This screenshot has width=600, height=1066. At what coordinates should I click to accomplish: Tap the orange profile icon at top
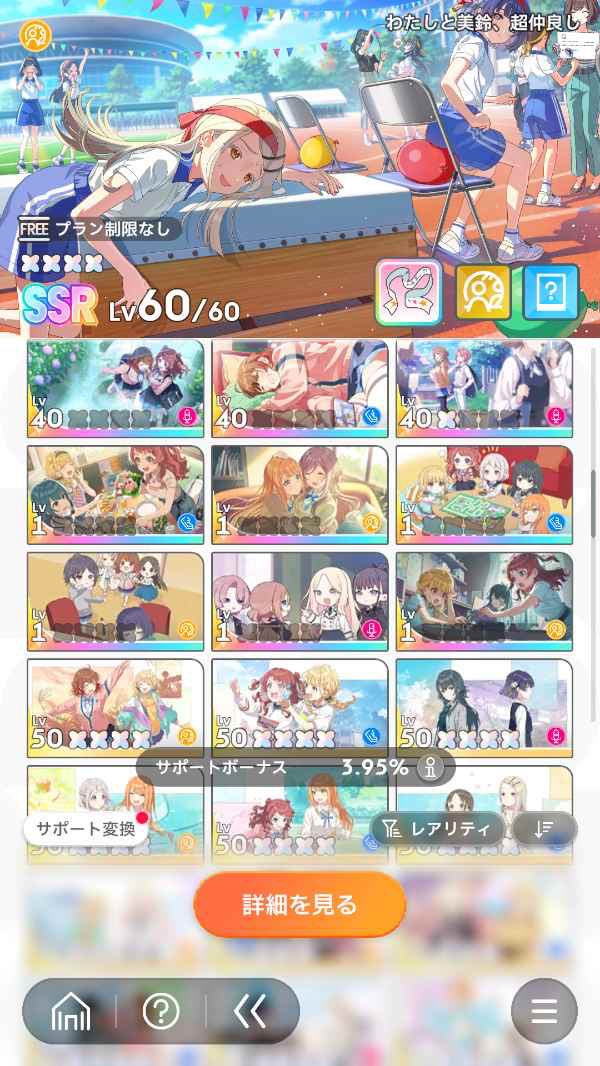tap(36, 36)
